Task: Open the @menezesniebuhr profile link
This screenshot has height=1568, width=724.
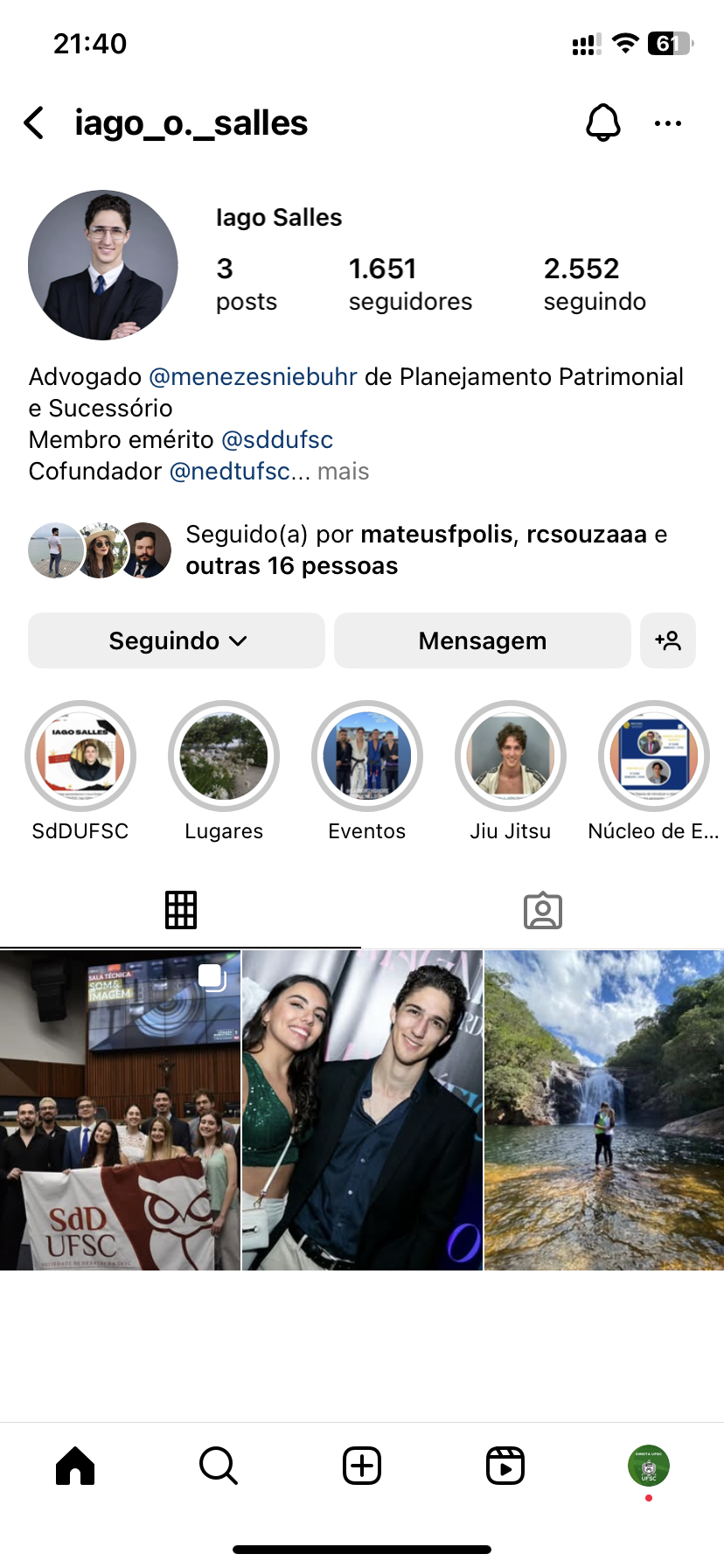Action: coord(253,377)
